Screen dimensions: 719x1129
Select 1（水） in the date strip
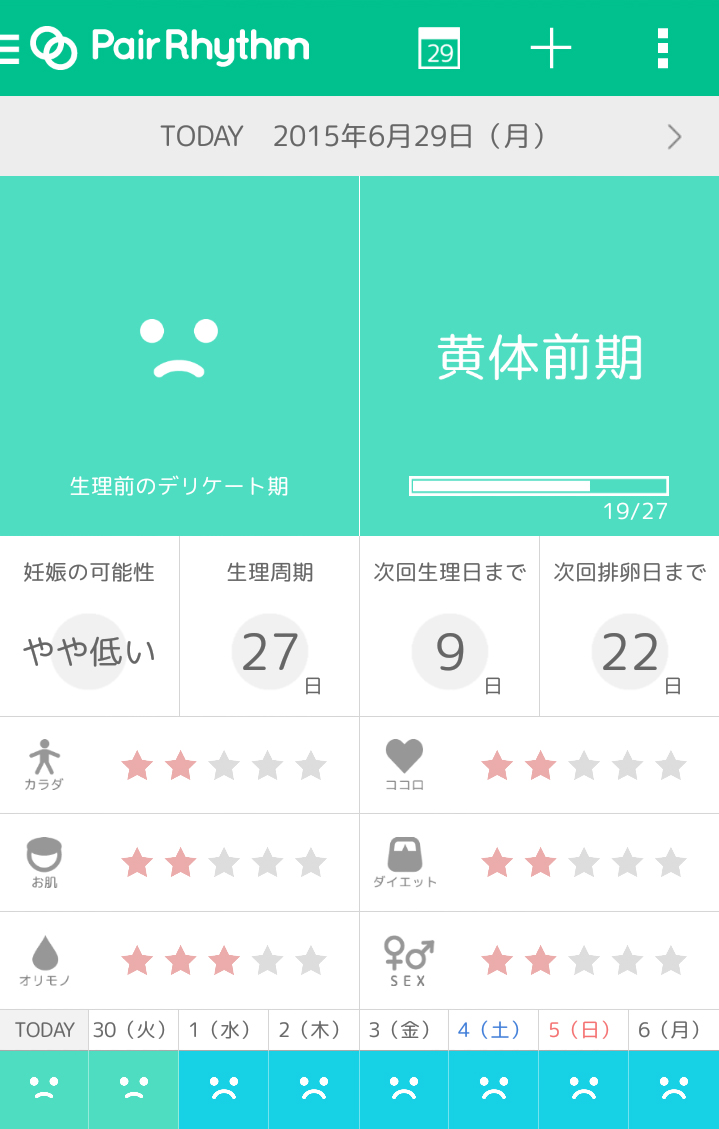(x=223, y=1070)
